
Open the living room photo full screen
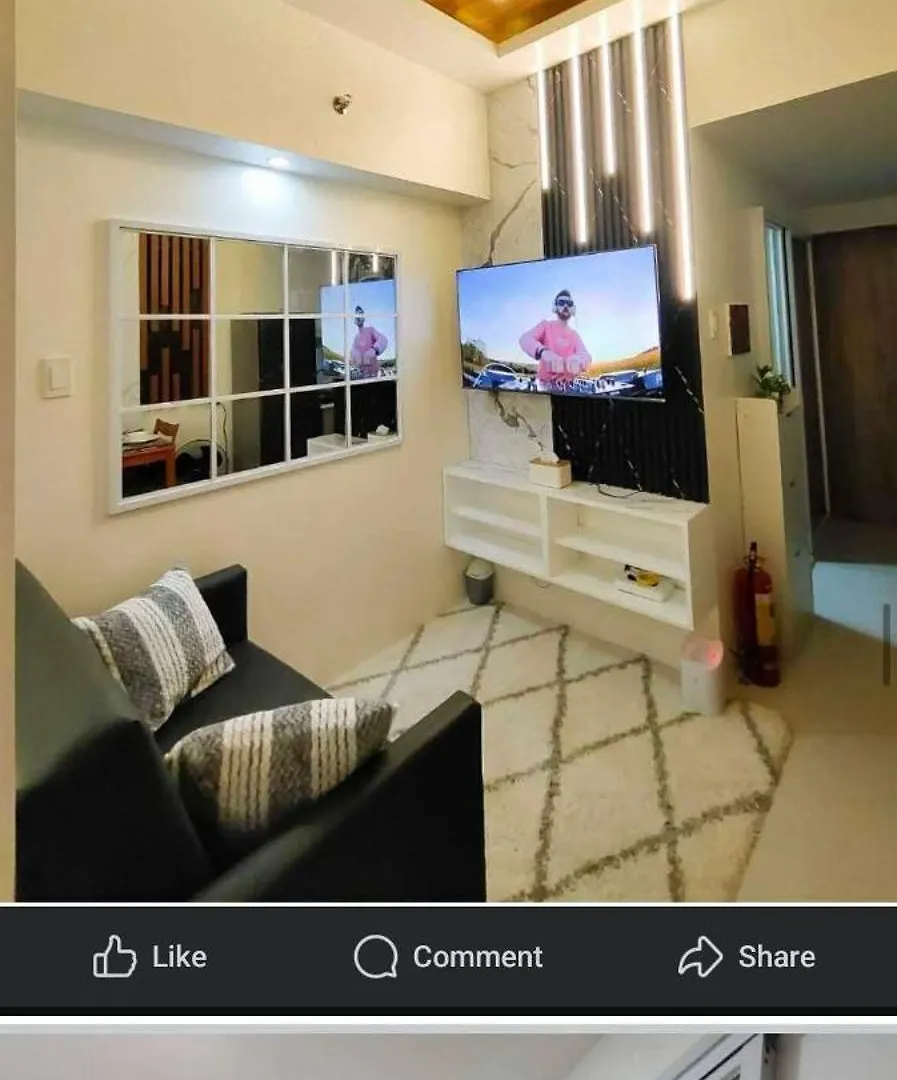click(x=448, y=450)
